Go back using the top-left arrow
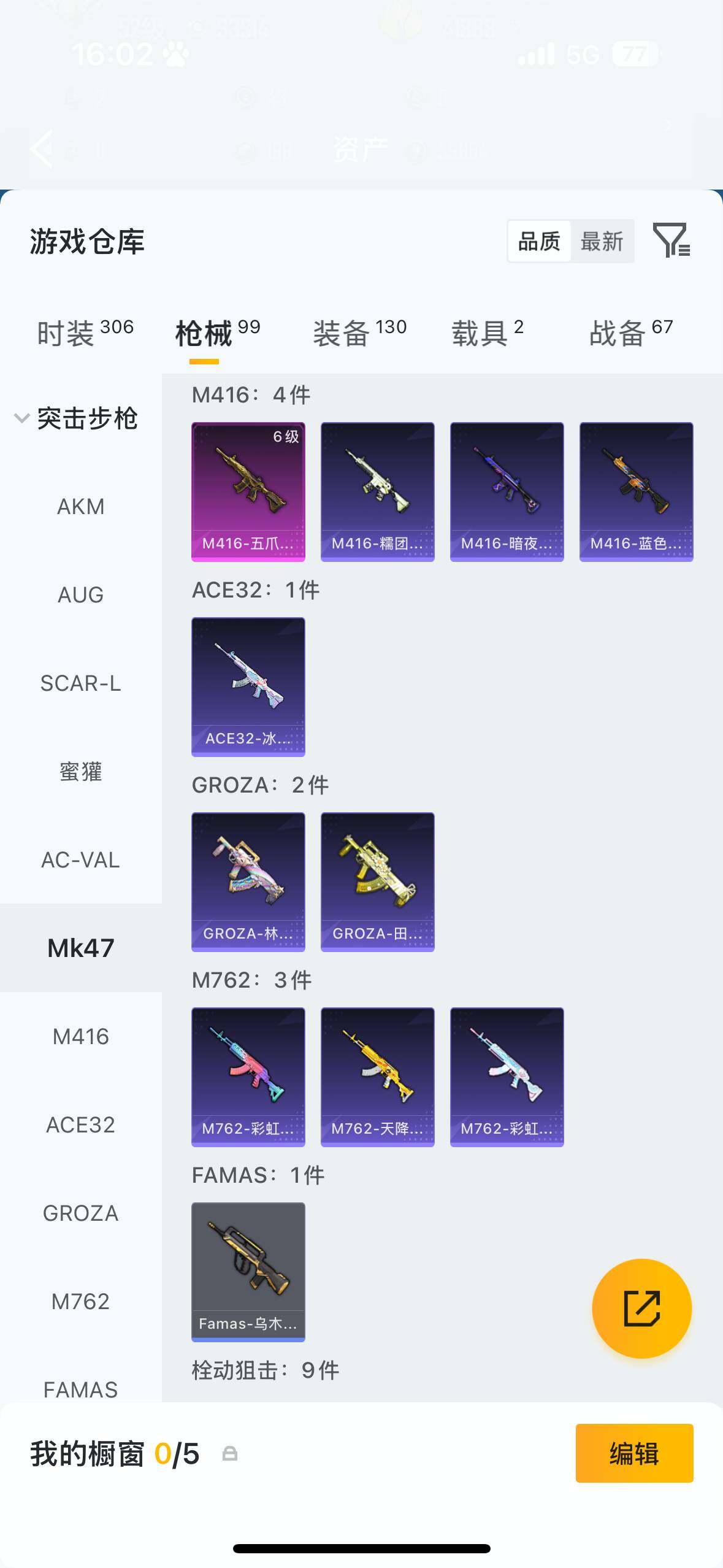This screenshot has height=1568, width=723. [42, 148]
